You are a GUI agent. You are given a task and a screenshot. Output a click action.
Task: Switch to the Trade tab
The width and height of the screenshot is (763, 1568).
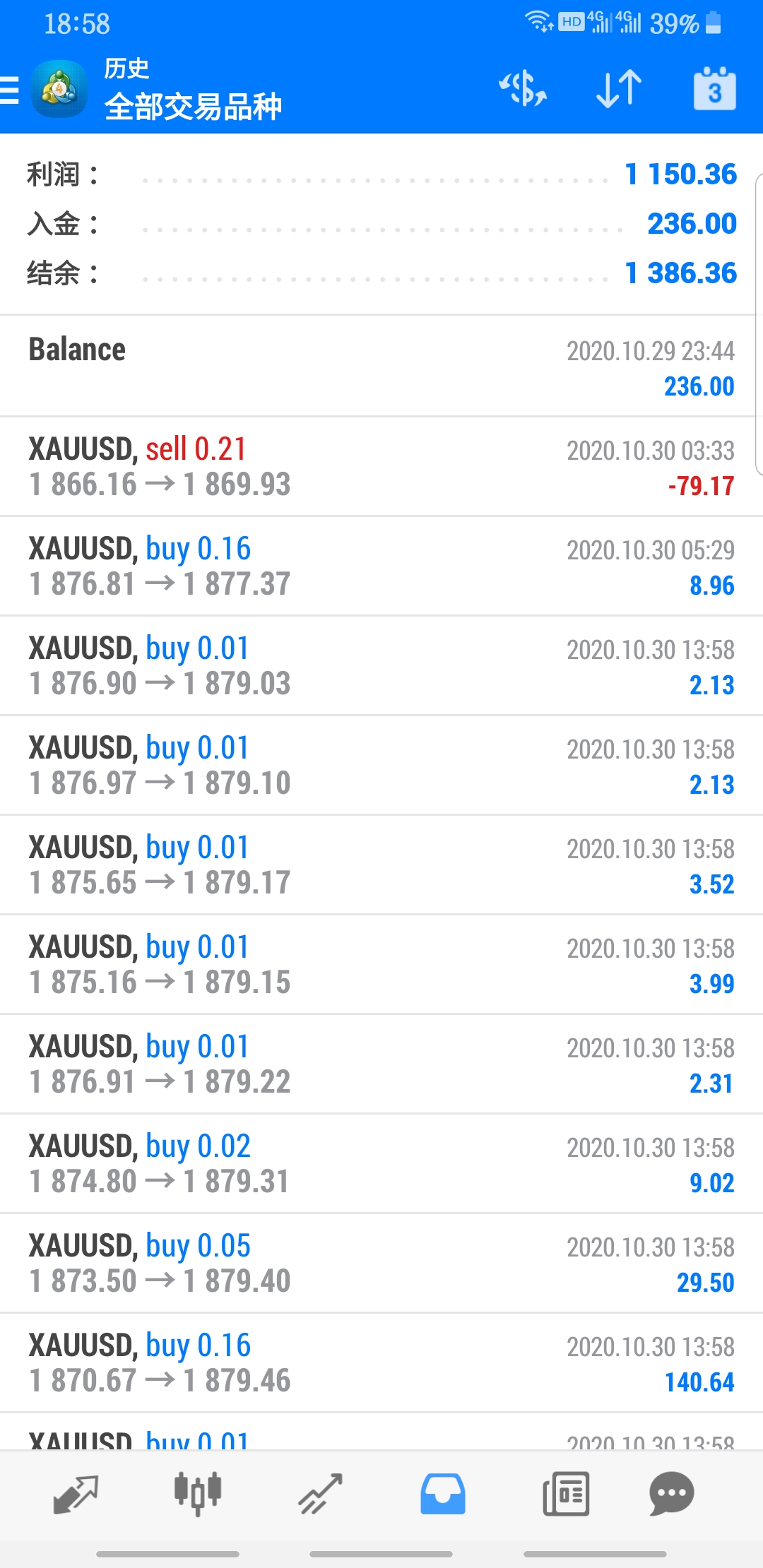[319, 1492]
